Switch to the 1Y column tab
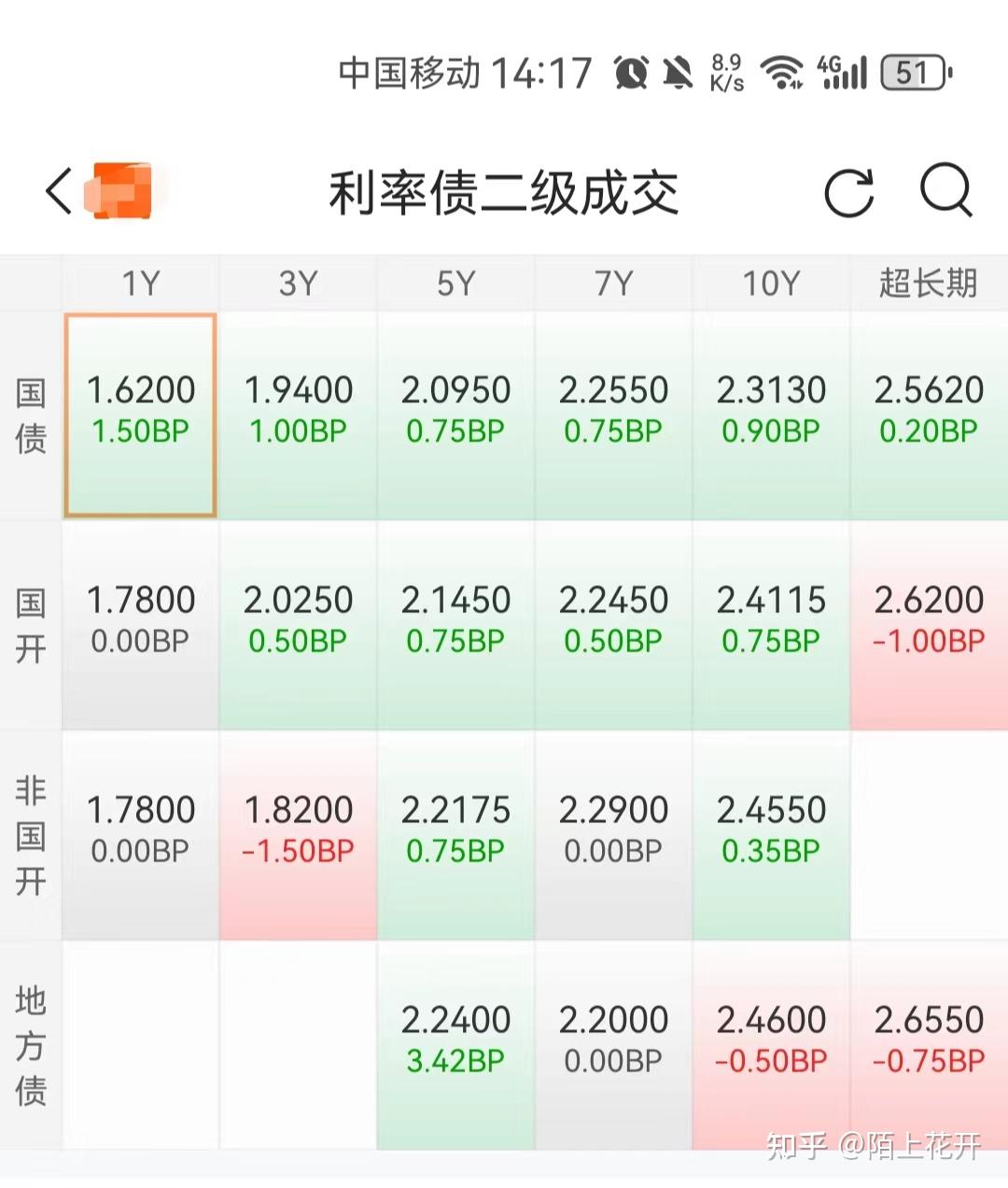This screenshot has width=1008, height=1188. click(x=138, y=283)
